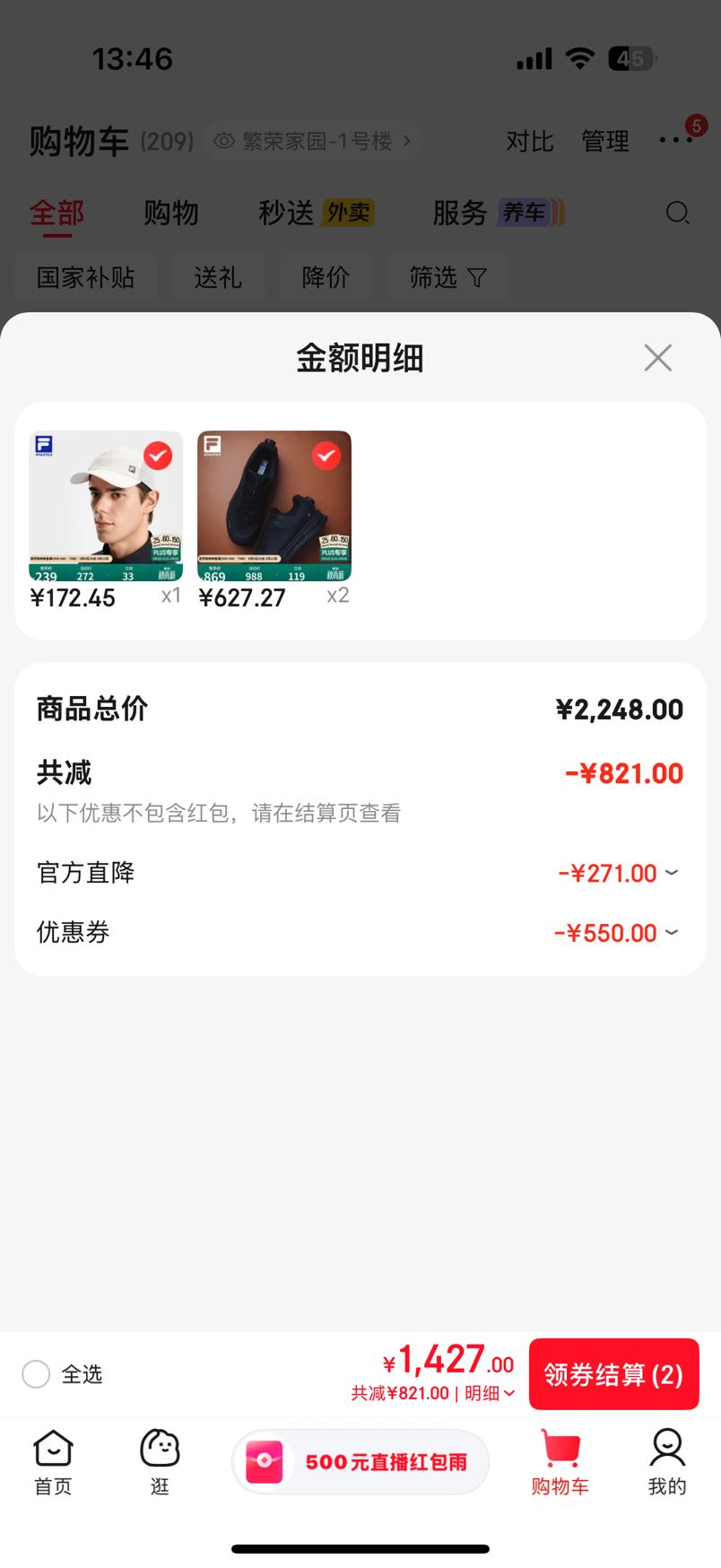Open the FILA cap item priced ¥172.45

pos(106,506)
